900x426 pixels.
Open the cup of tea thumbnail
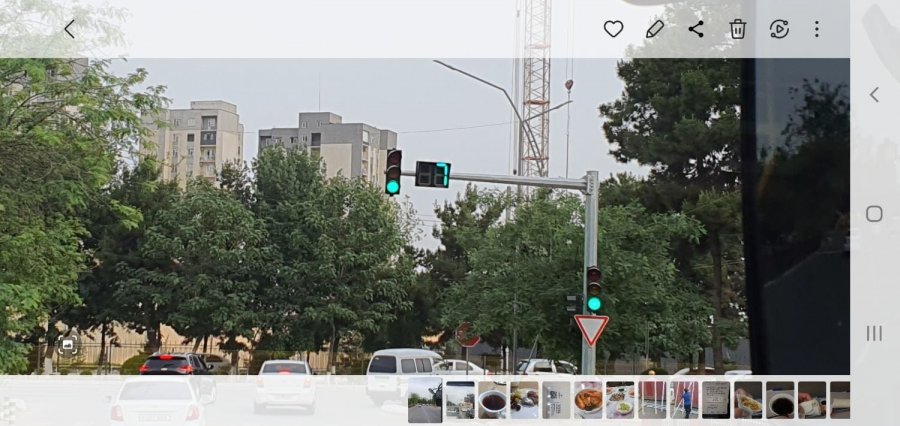[492, 400]
